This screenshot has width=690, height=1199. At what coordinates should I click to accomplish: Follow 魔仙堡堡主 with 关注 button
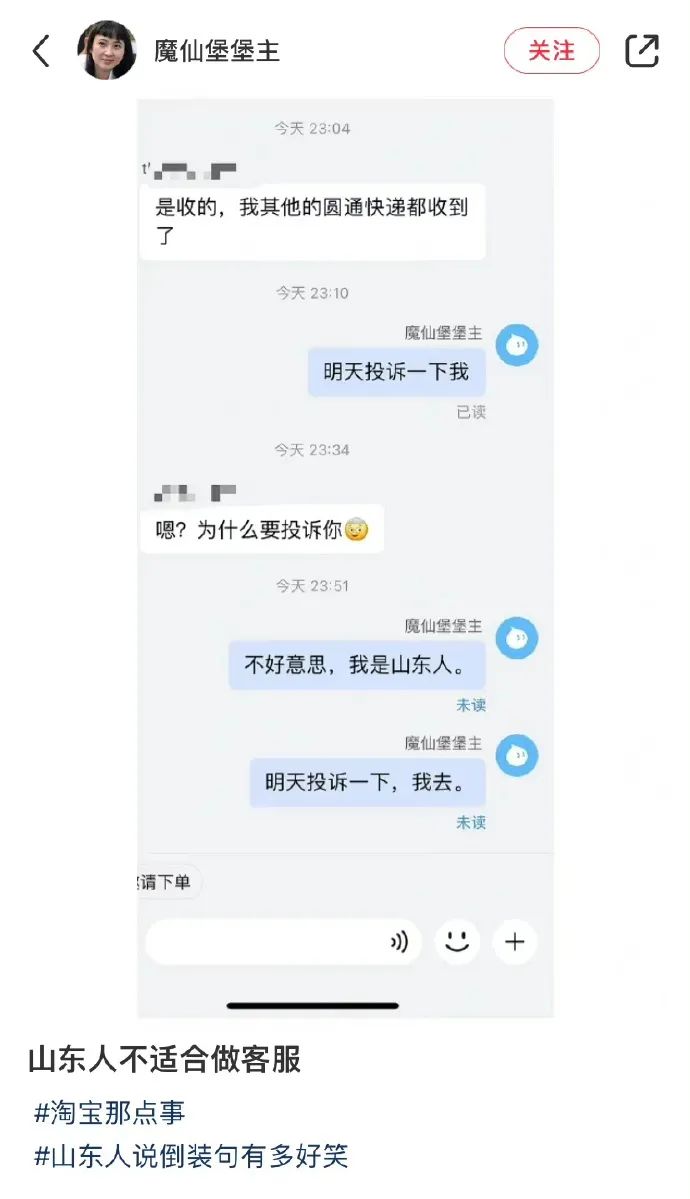coord(551,51)
